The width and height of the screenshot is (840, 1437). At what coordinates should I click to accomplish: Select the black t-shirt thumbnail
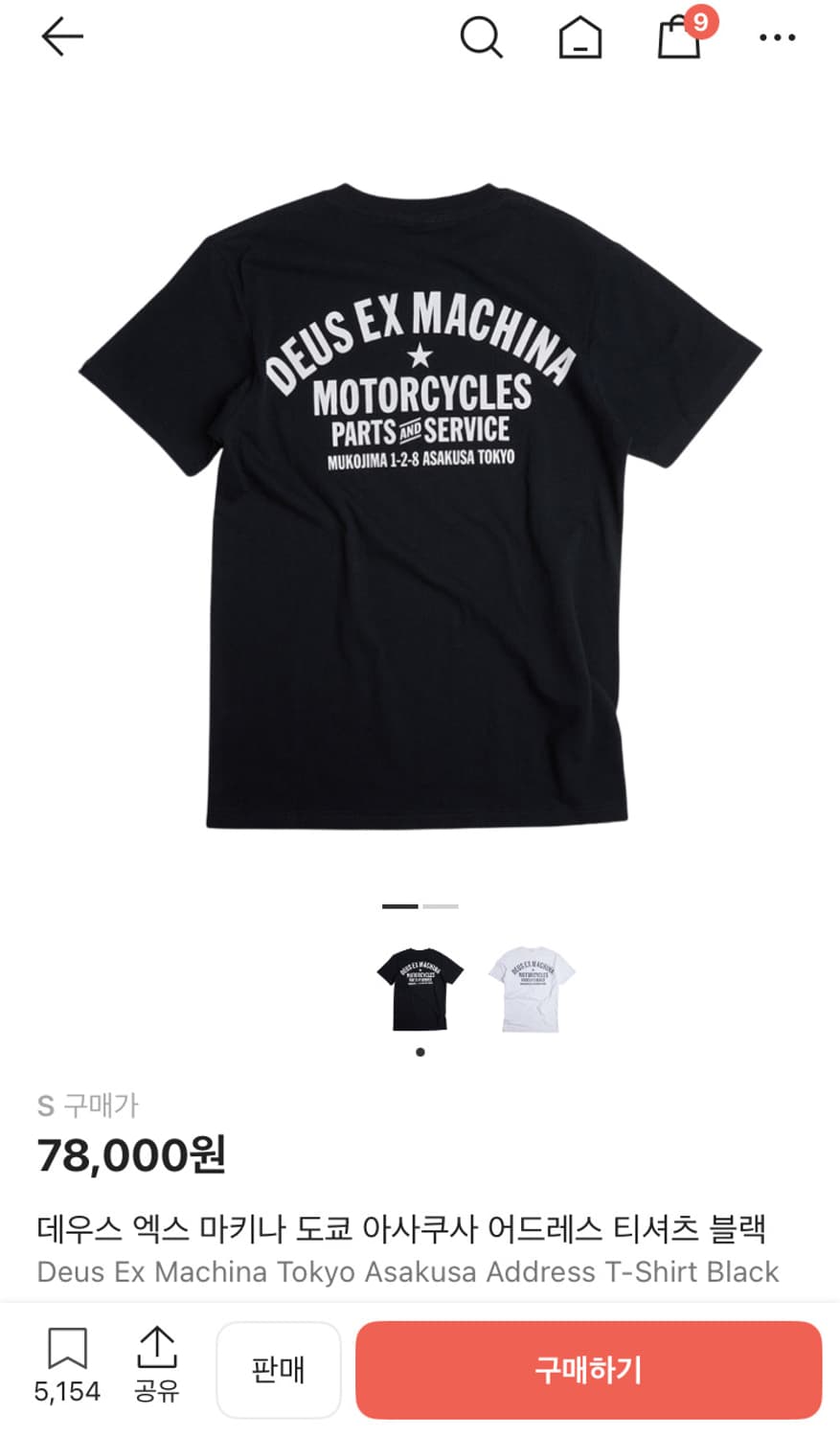click(420, 985)
